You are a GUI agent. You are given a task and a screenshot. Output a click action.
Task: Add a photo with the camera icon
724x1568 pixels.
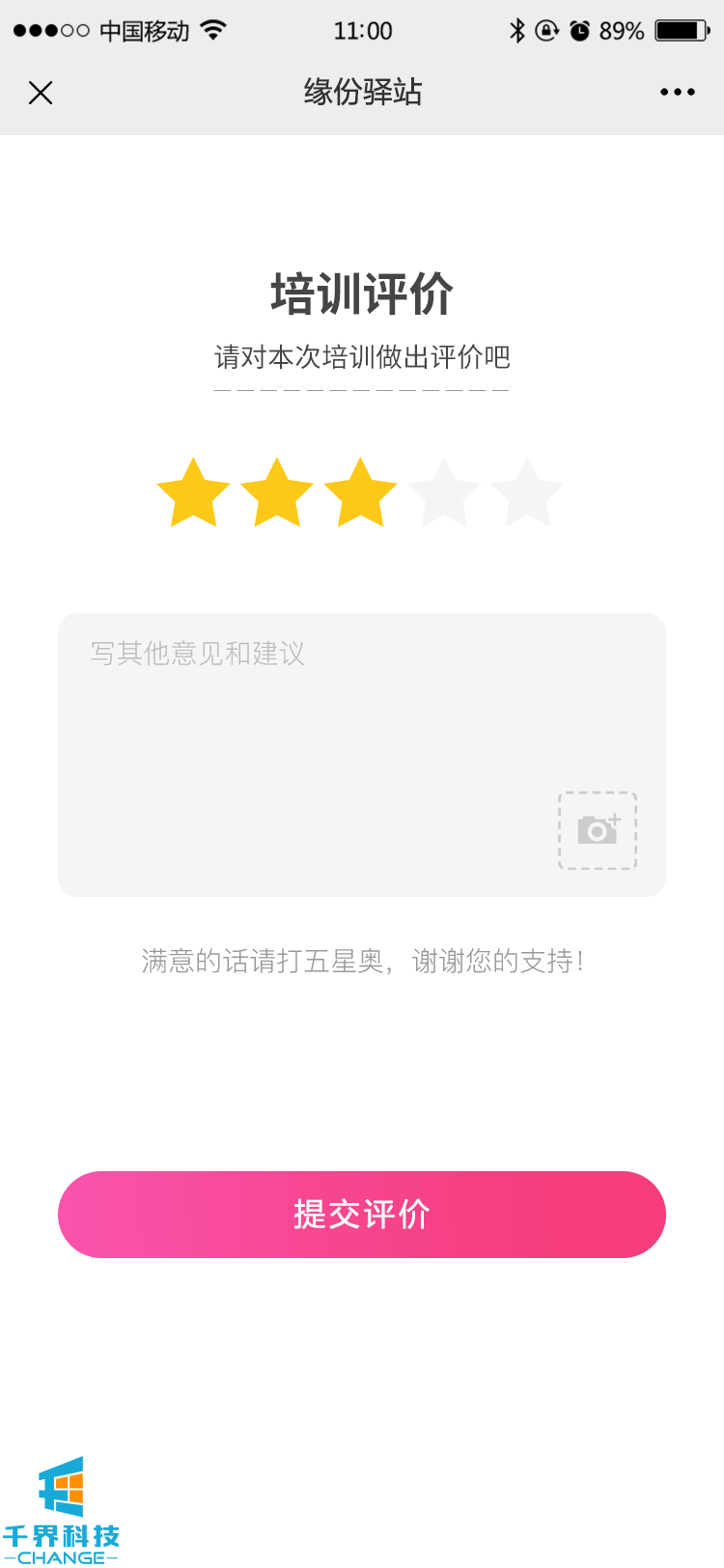[x=598, y=830]
